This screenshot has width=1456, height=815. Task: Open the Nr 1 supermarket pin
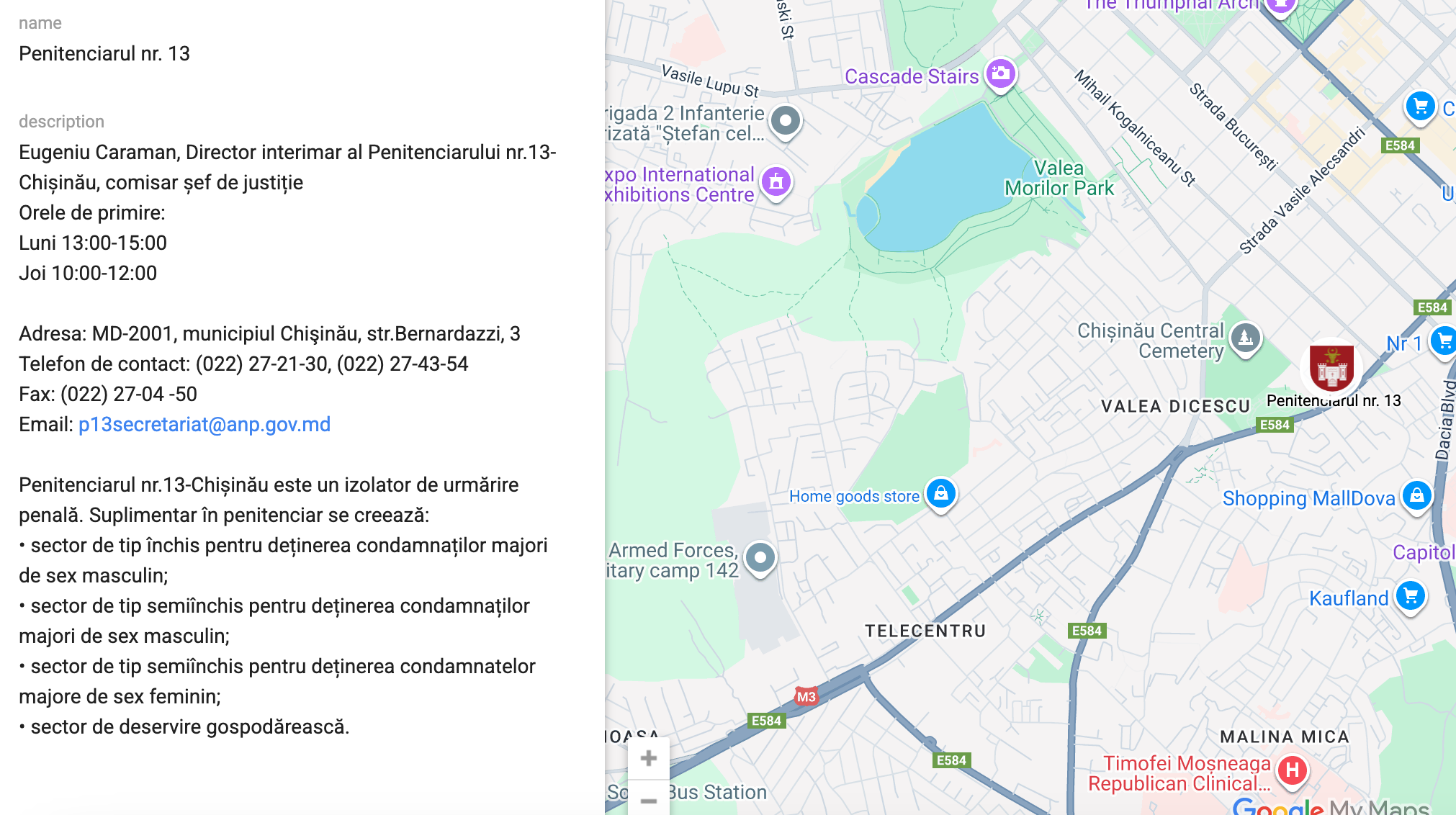(1442, 341)
